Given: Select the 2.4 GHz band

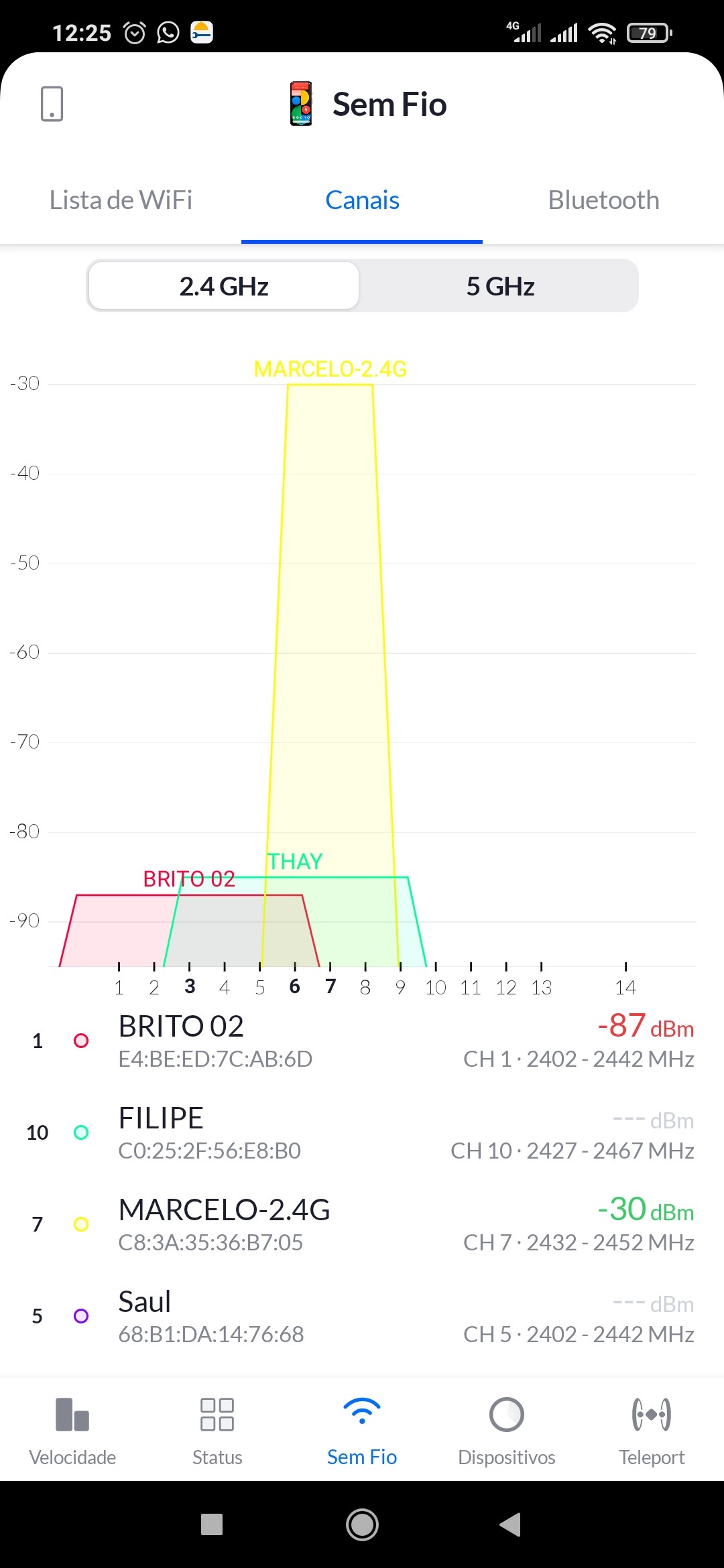Looking at the screenshot, I should [224, 286].
